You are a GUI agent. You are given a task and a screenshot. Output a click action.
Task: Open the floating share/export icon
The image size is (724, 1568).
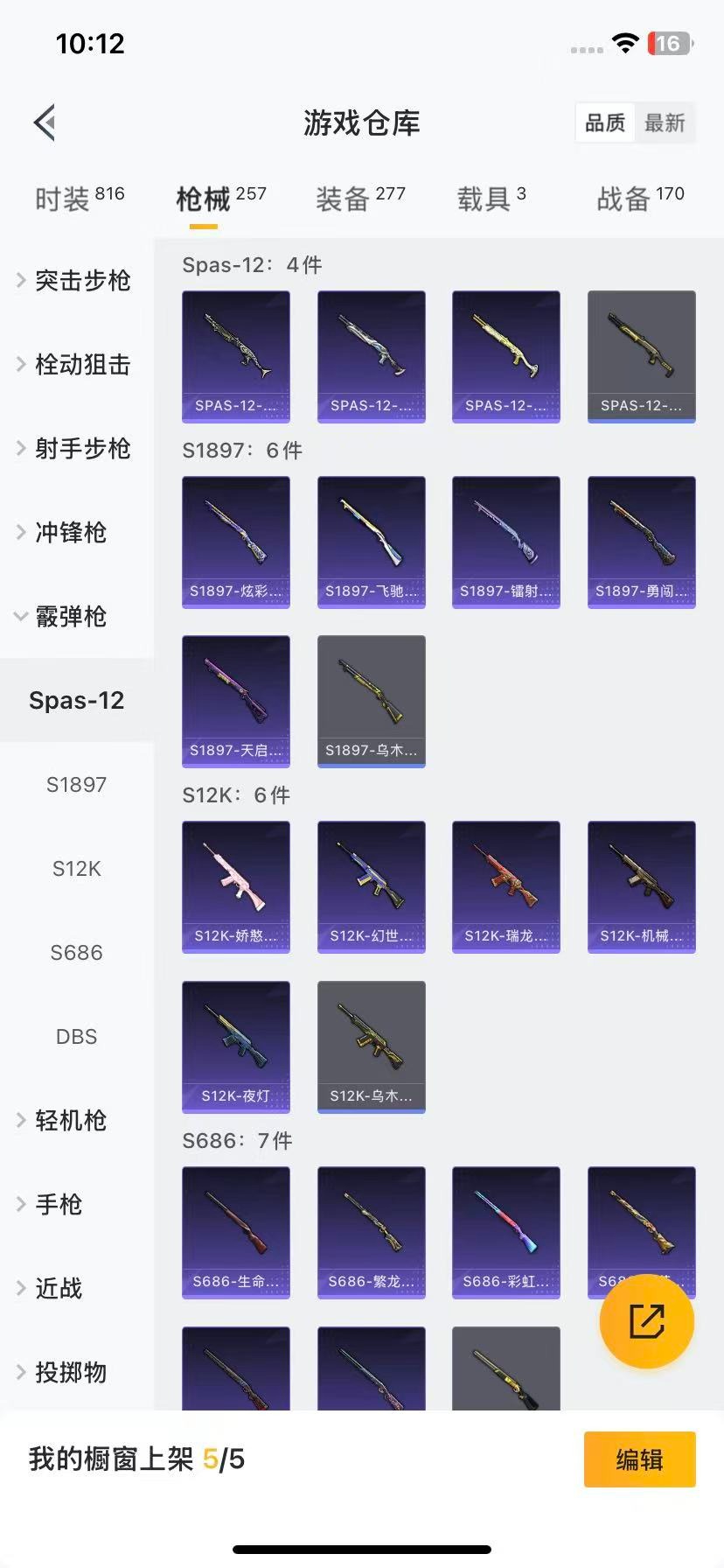coord(645,1321)
